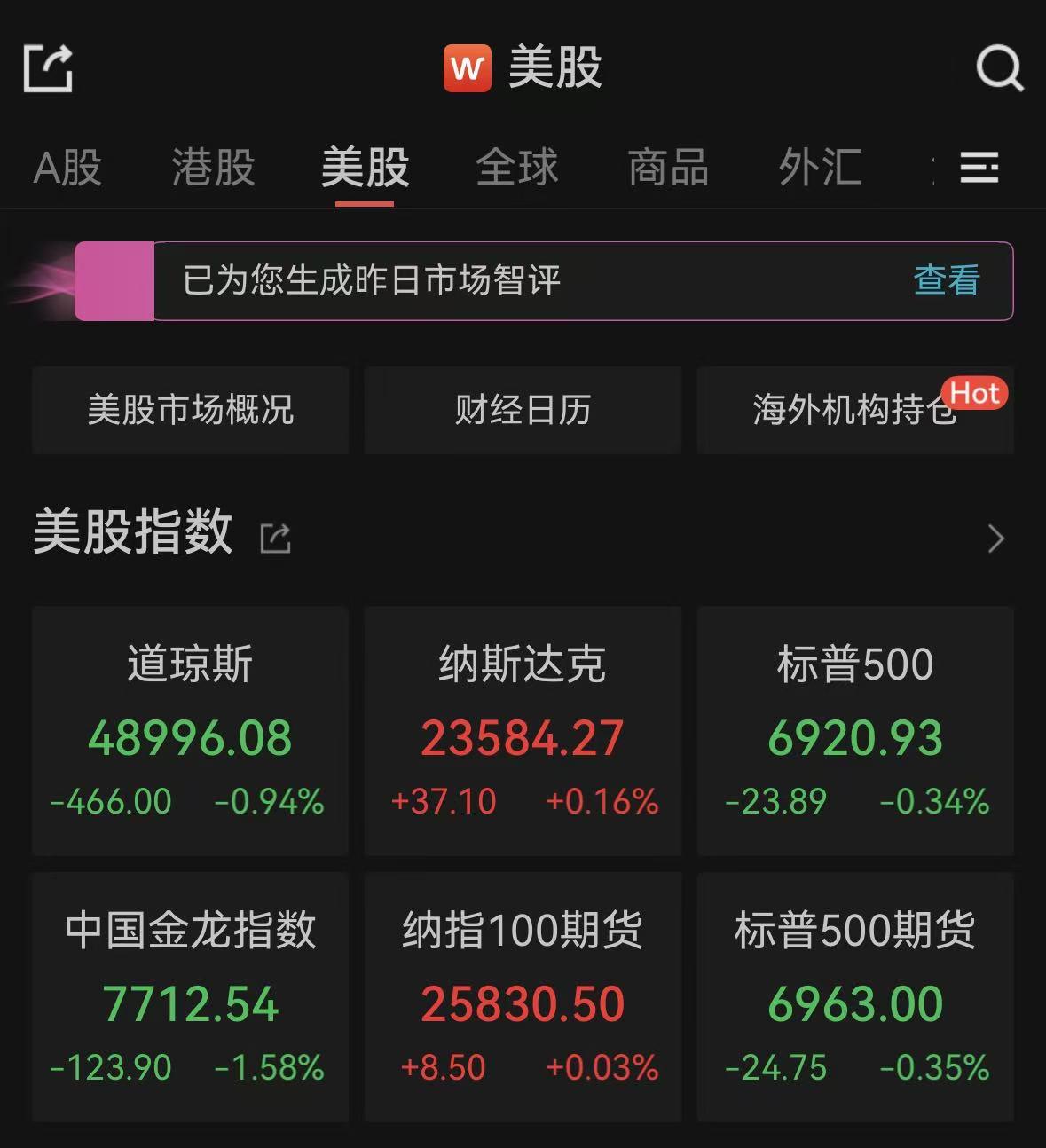Open the 道琼斯 index card
Viewport: 1046px width, 1148px height.
pyautogui.click(x=190, y=730)
